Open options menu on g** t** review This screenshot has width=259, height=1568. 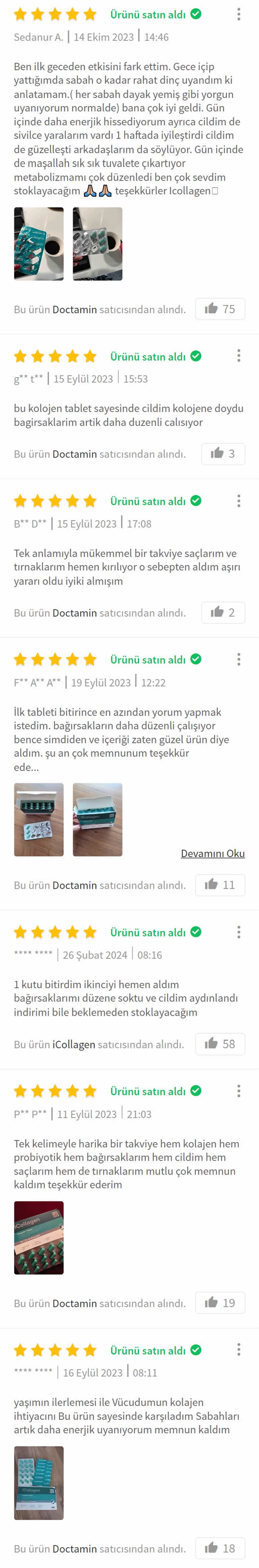pos(238,355)
